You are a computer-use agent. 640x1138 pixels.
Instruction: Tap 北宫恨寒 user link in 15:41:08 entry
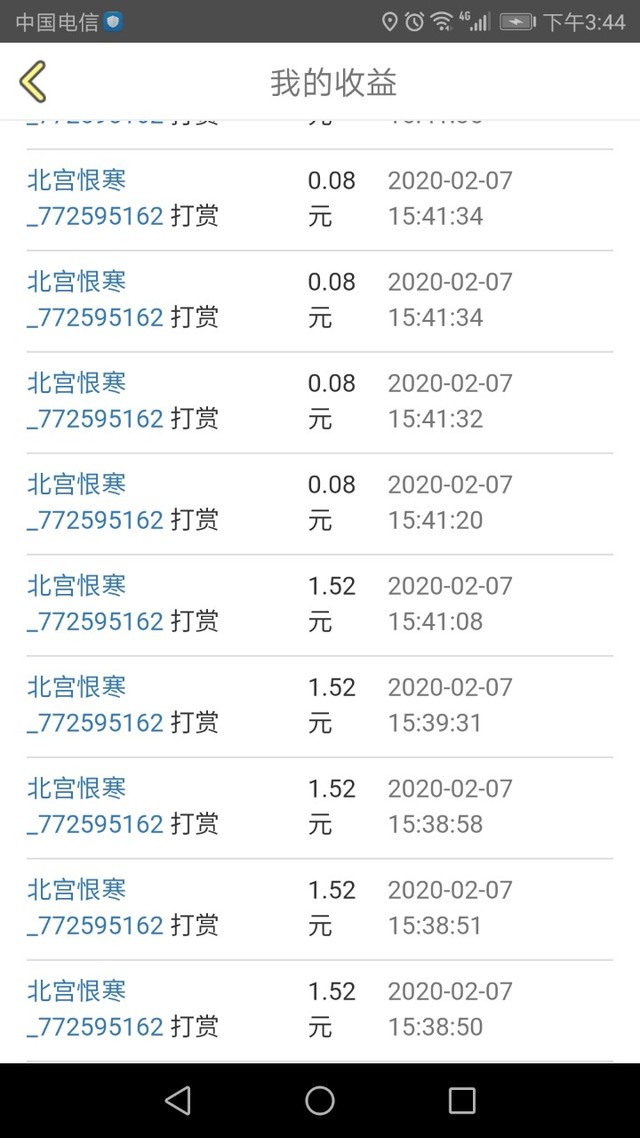(x=95, y=603)
